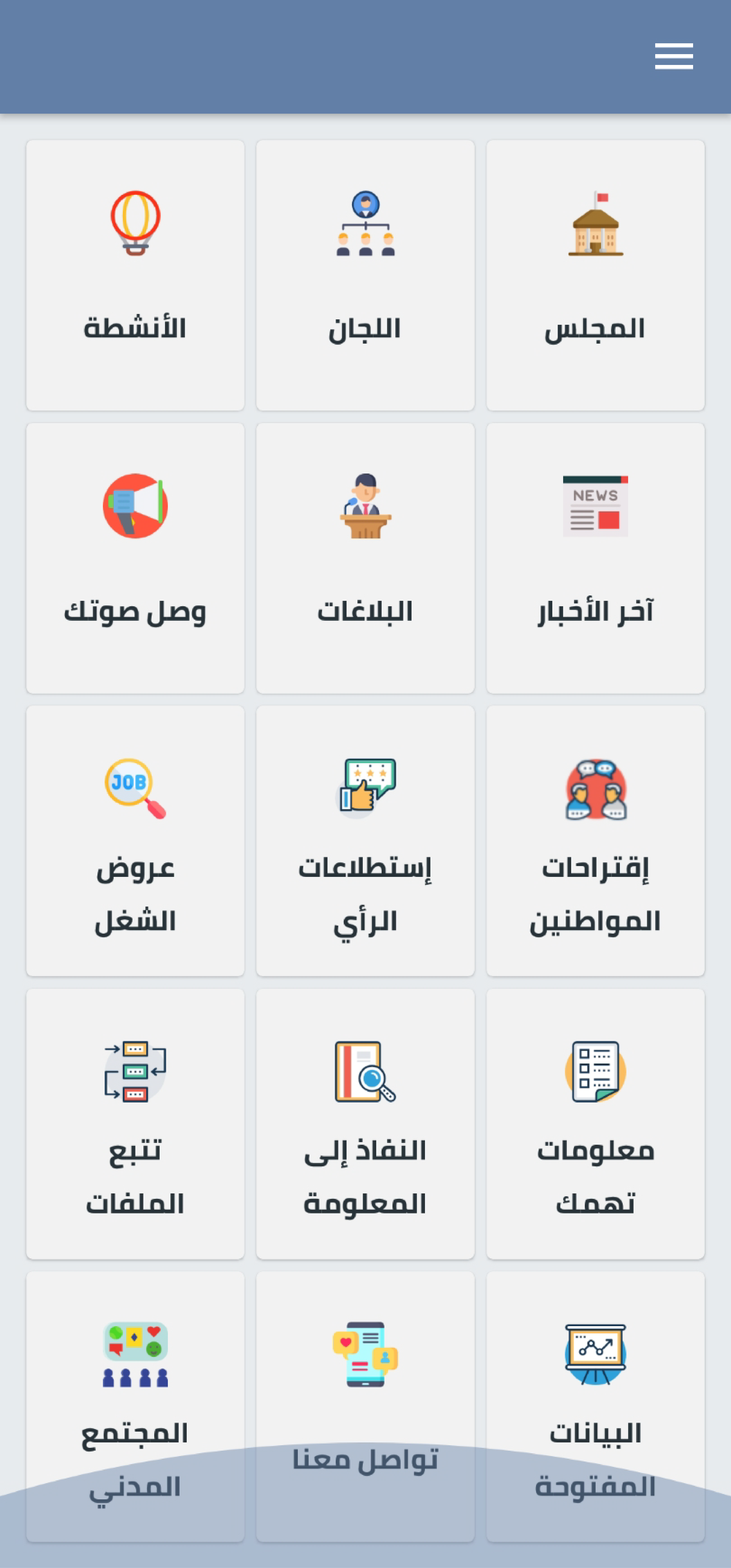The height and width of the screenshot is (1568, 731).
Task: Open the الأنشطة card
Action: tap(135, 275)
